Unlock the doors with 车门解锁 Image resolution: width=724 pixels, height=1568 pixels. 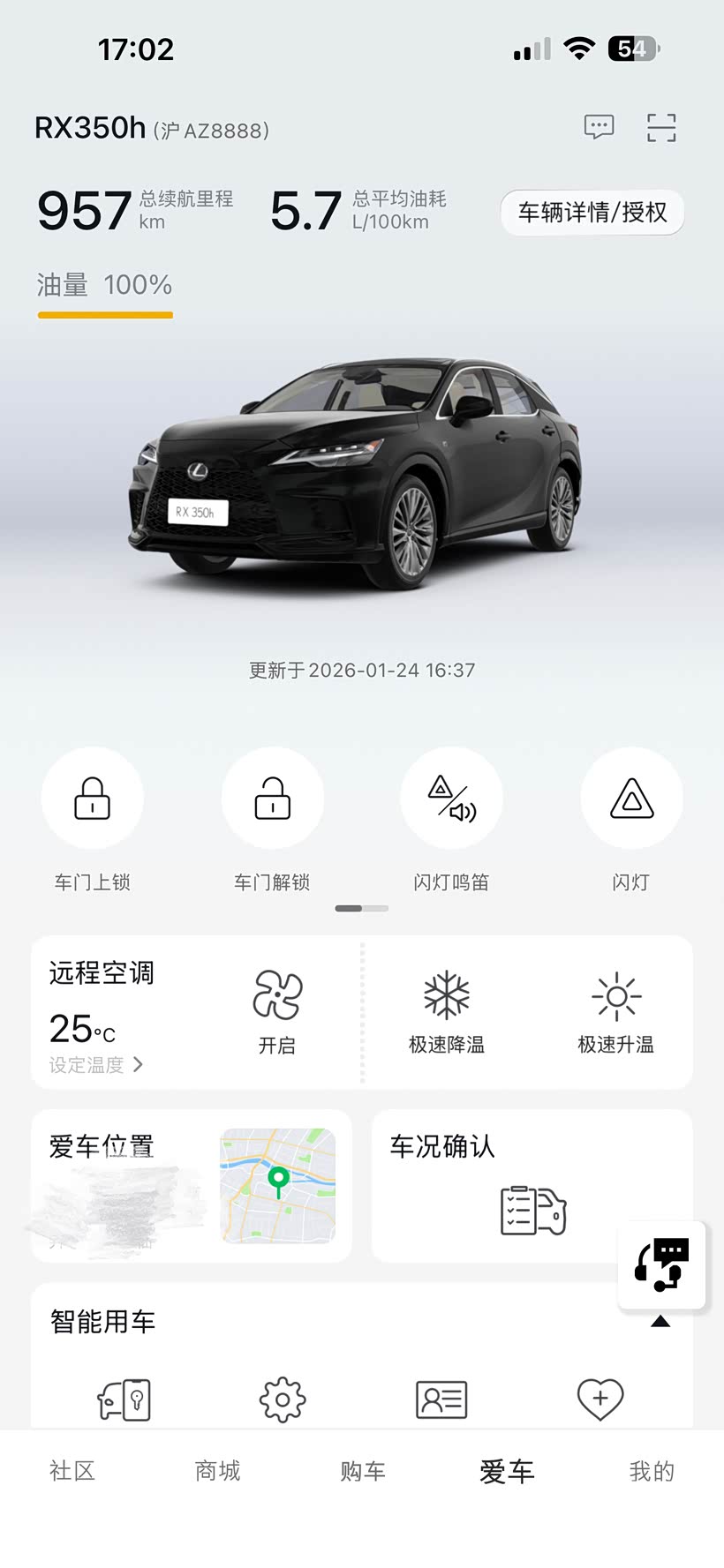pyautogui.click(x=273, y=799)
